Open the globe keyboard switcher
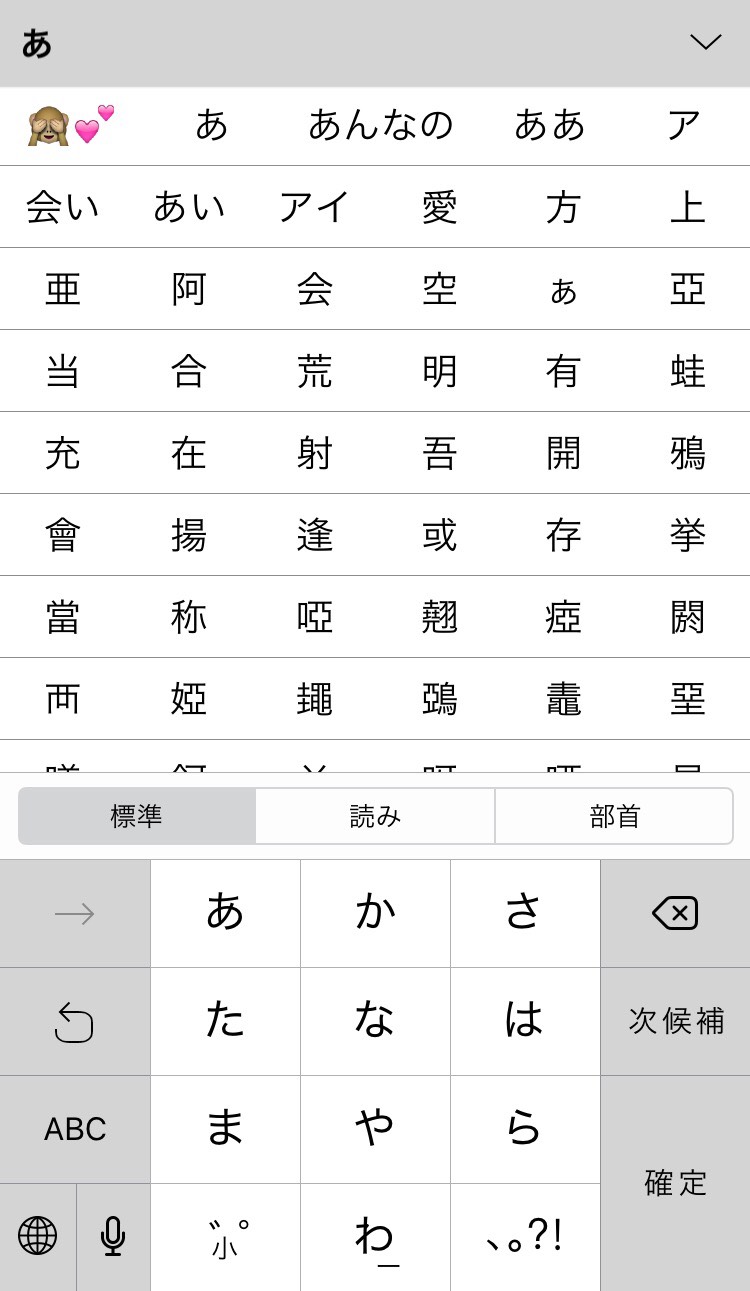Screen dimensions: 750x1291 (38, 1236)
